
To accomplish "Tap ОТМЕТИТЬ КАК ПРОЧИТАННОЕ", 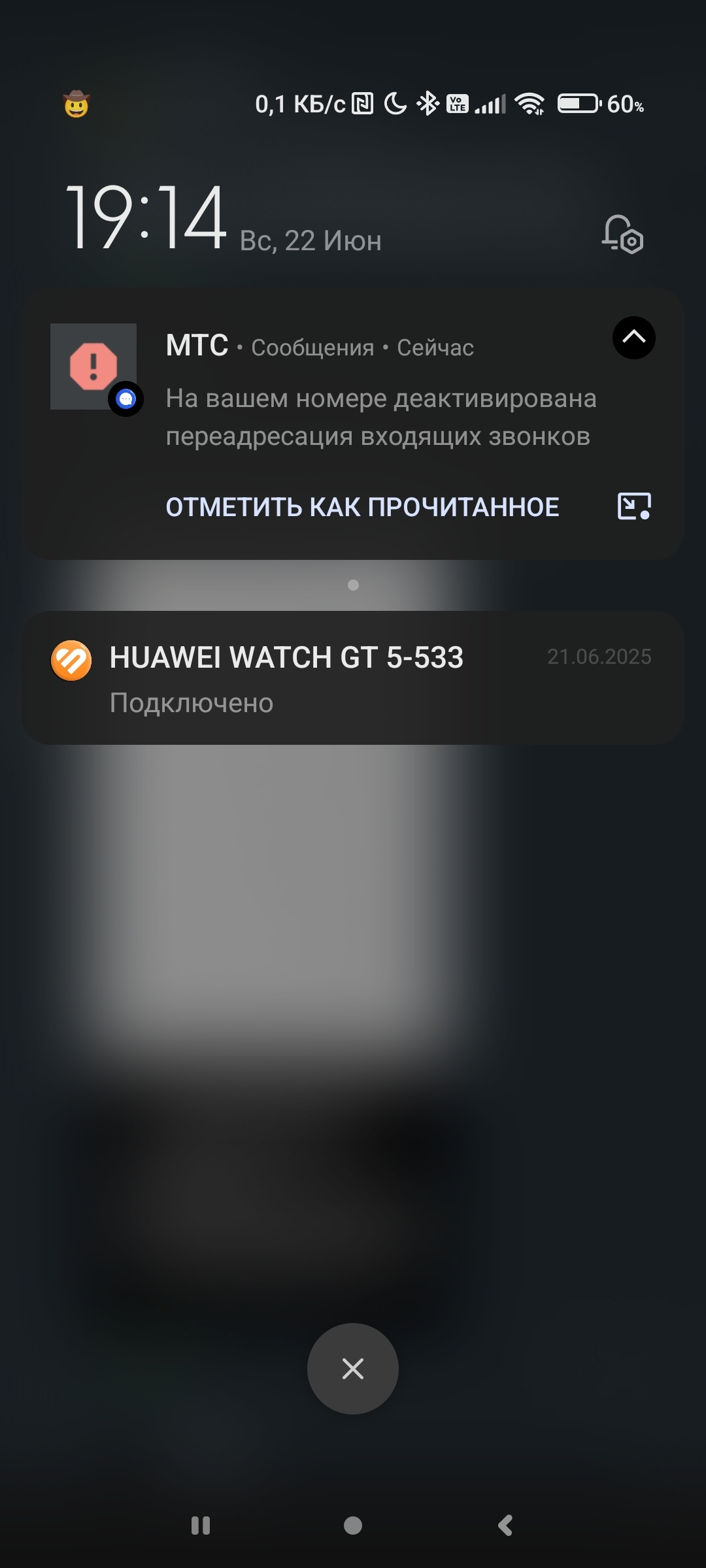I will tap(362, 507).
